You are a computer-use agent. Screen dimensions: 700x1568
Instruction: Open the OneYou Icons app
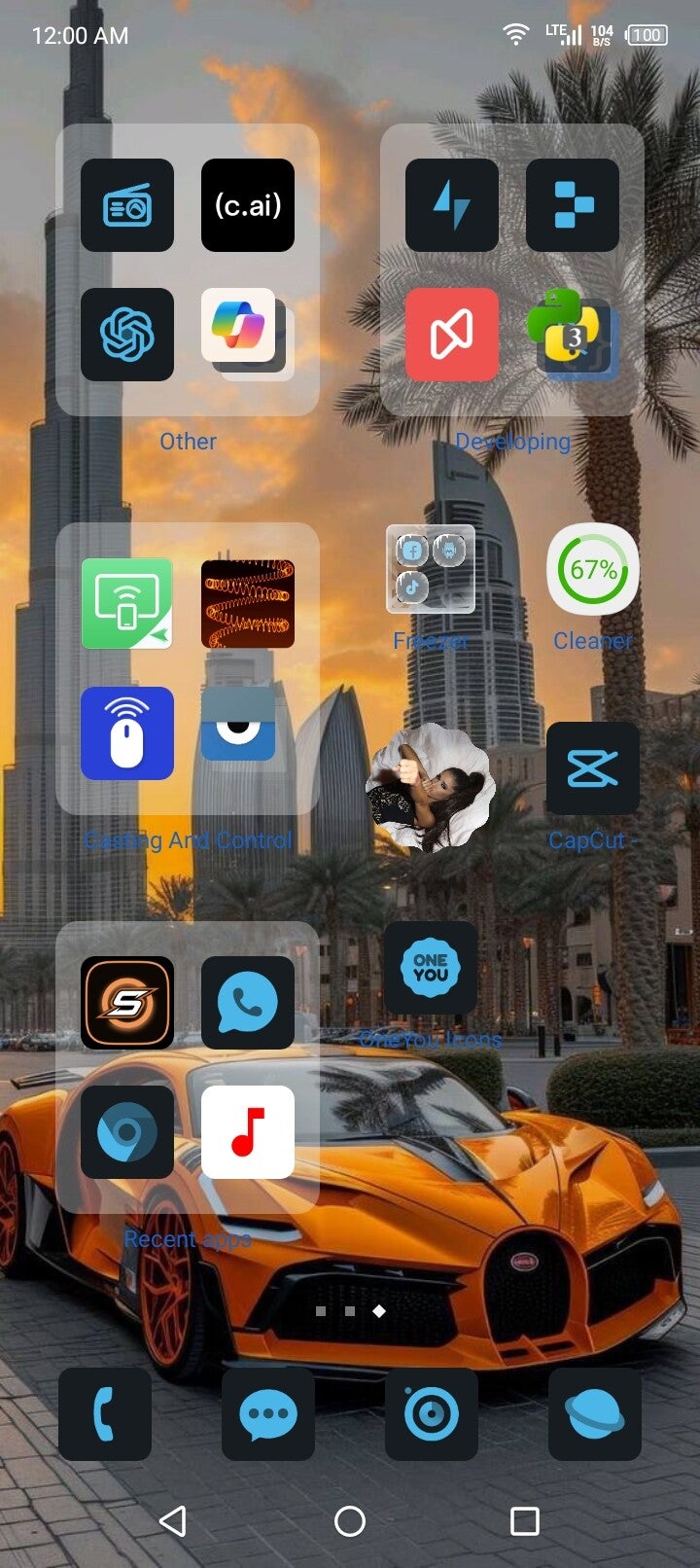[x=431, y=968]
